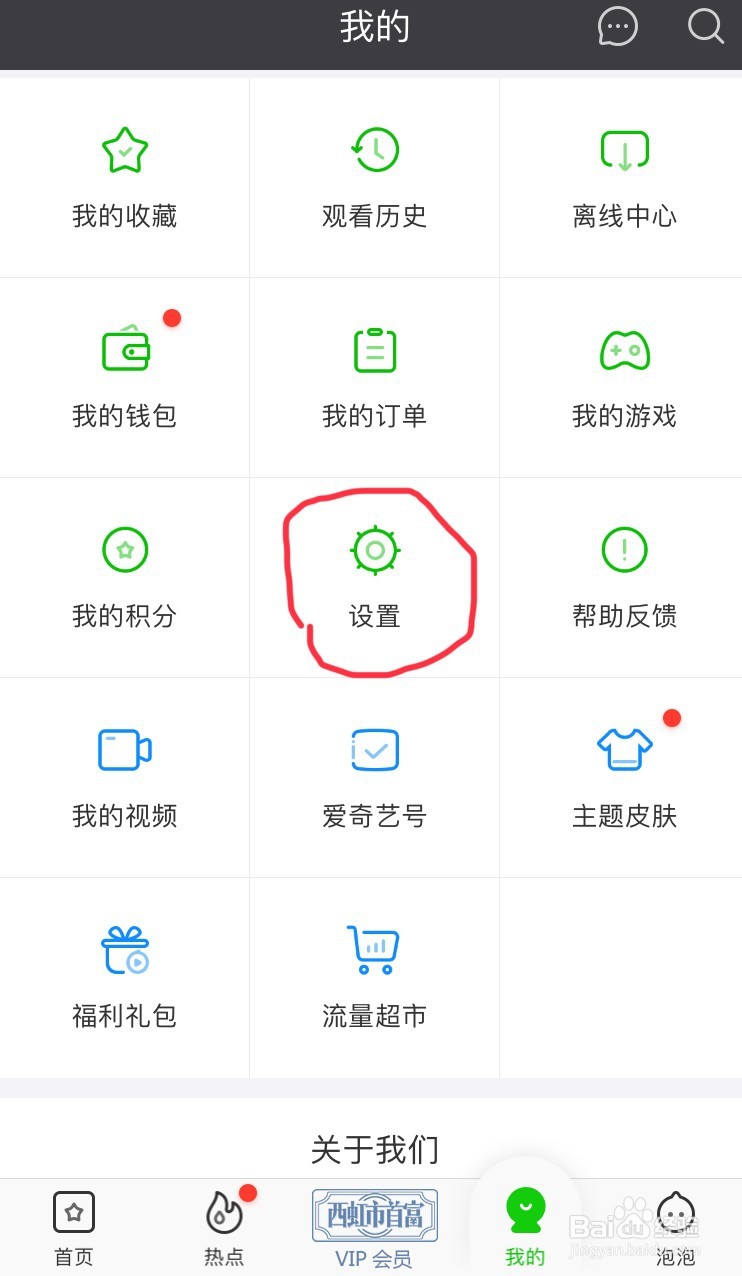Open About Us (关于我们) link
Image resolution: width=742 pixels, height=1276 pixels.
click(374, 1150)
